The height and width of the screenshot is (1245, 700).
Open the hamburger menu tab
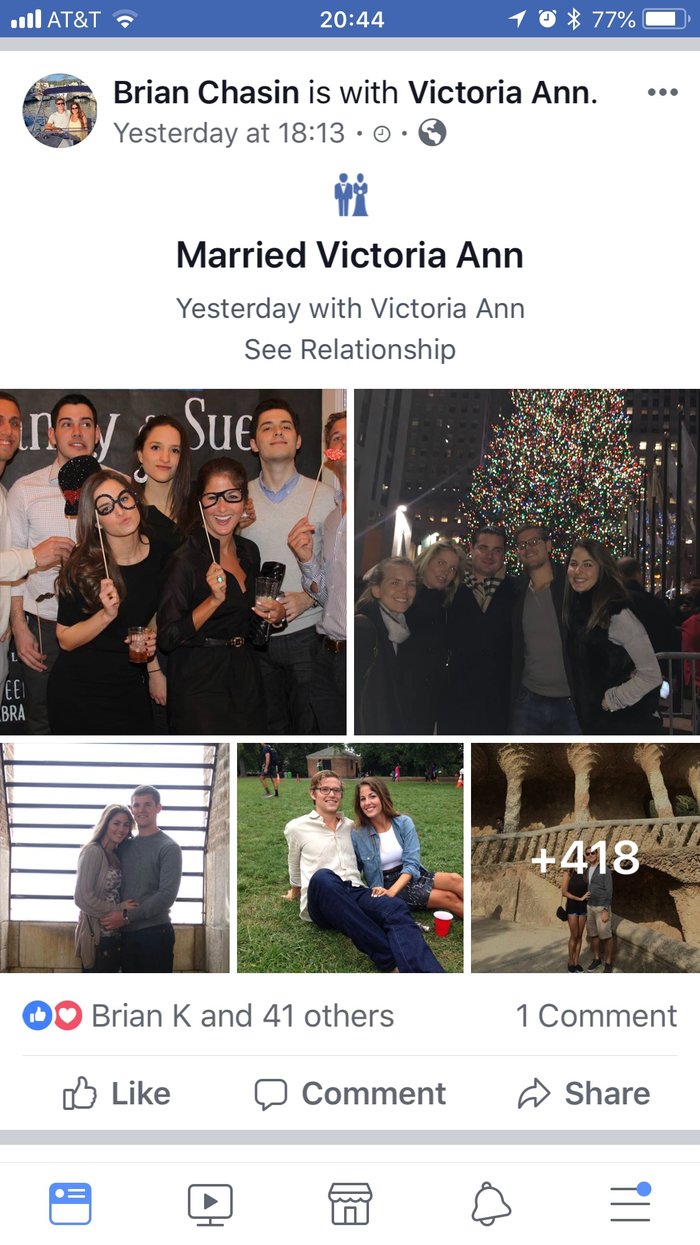(630, 1203)
